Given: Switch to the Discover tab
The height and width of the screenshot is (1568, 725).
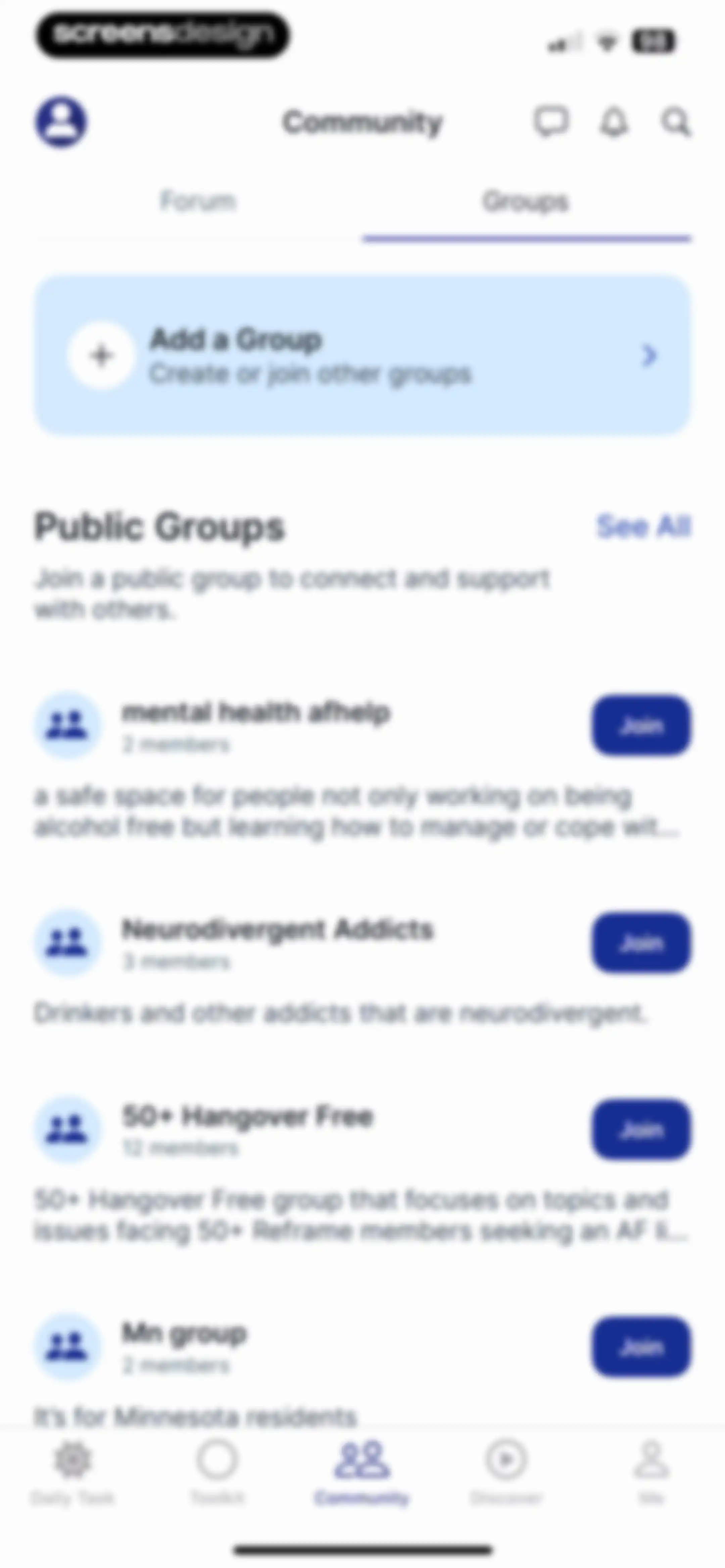Looking at the screenshot, I should [506, 1472].
